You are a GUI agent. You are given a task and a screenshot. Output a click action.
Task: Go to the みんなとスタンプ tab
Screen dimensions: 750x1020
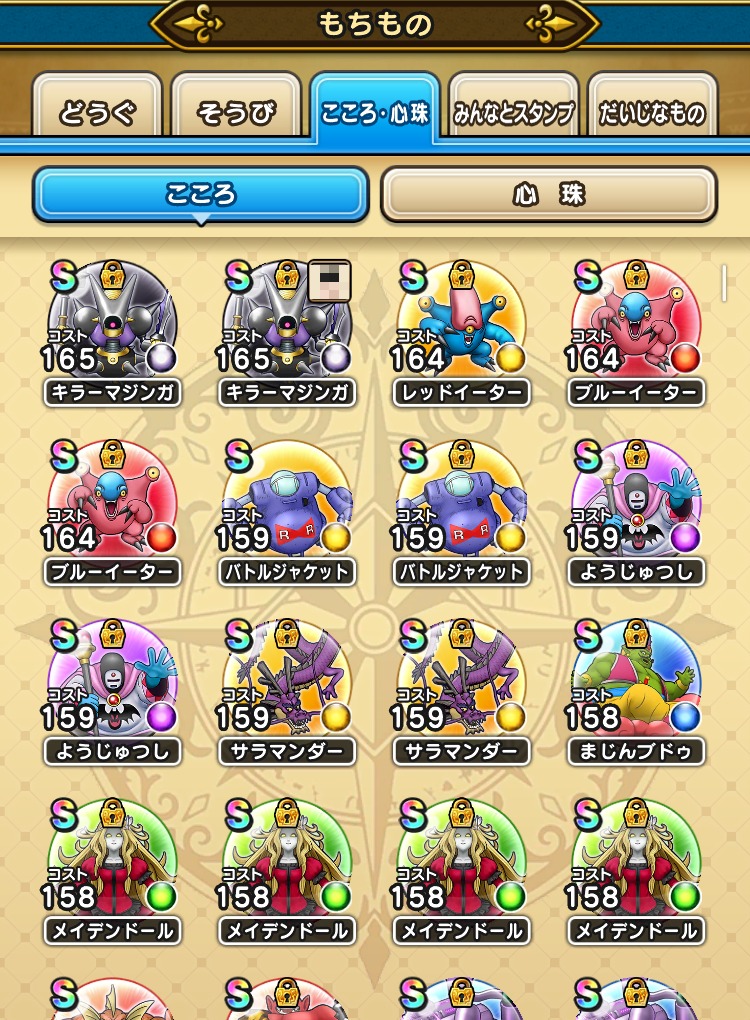(x=513, y=112)
